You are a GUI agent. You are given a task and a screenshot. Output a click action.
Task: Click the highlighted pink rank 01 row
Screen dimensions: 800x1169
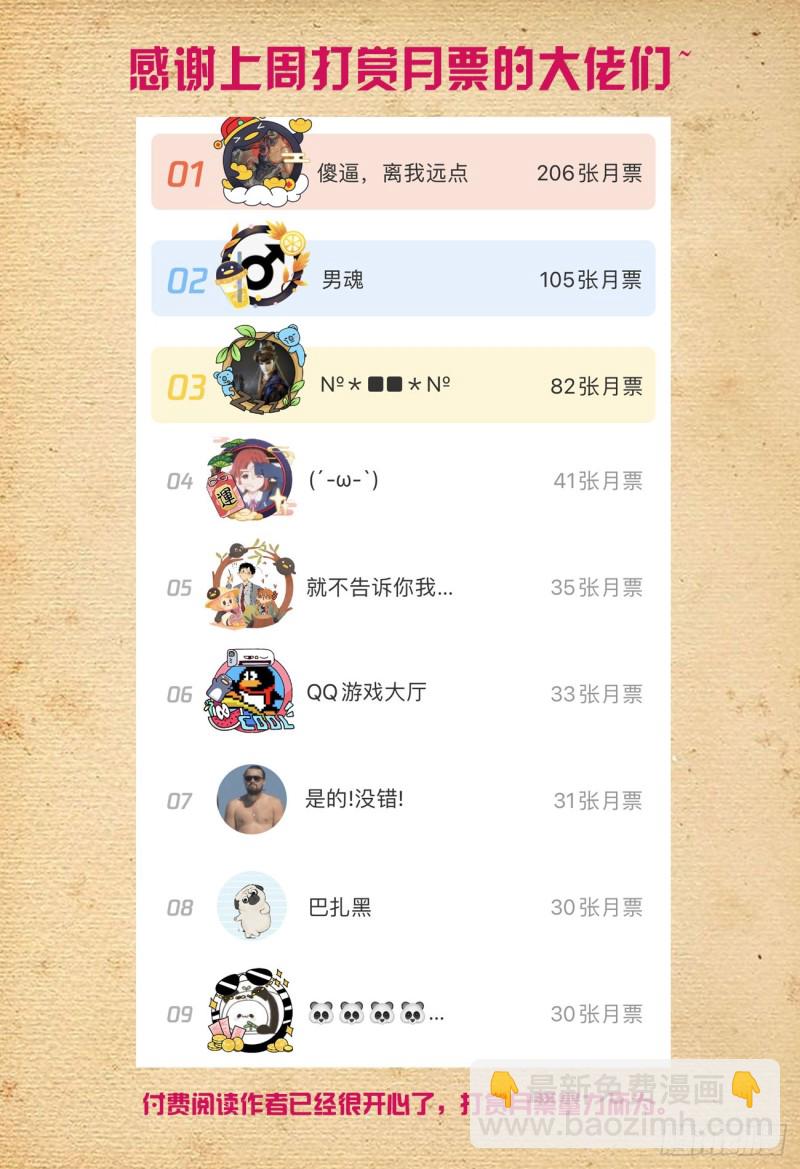point(400,173)
